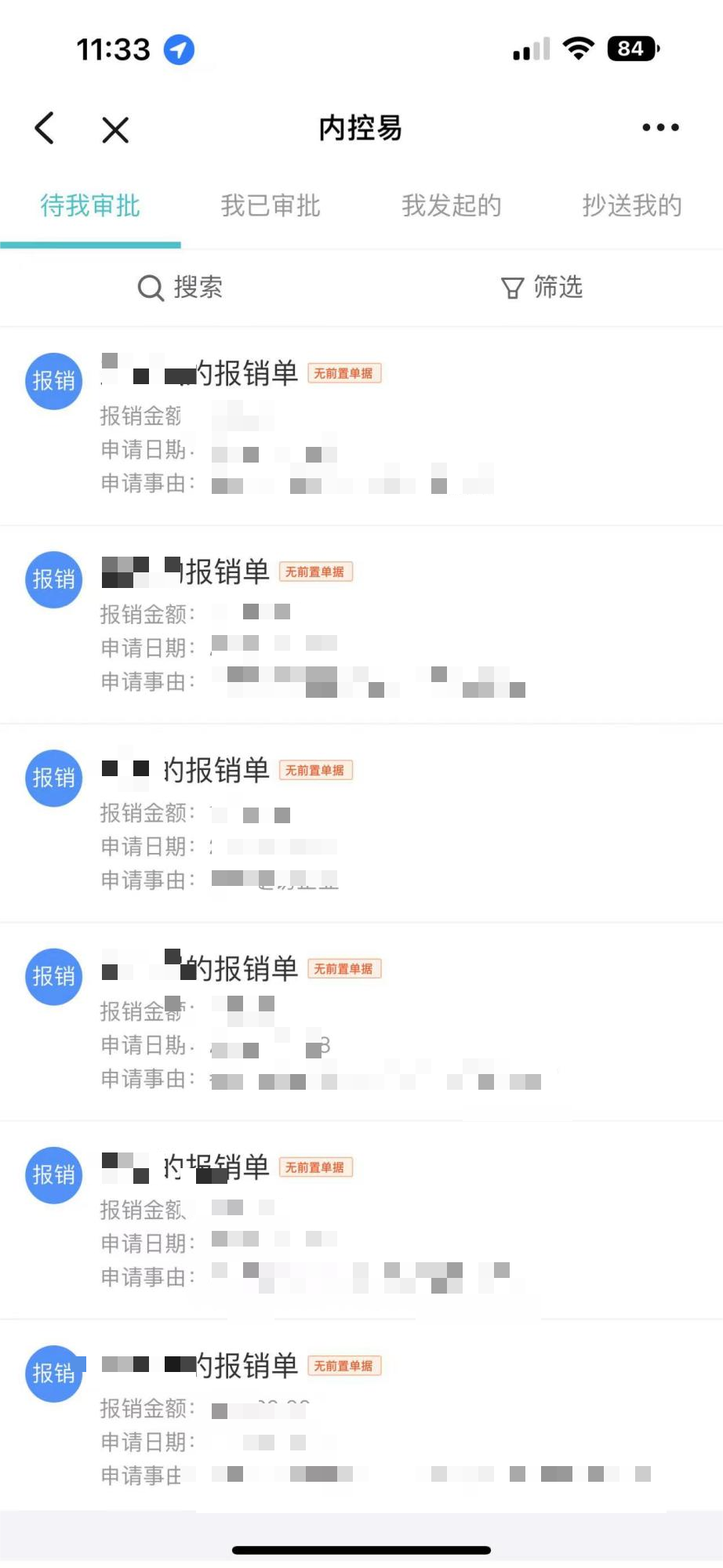Switch to the 我已审批 tab
Image resolution: width=723 pixels, height=1568 pixels.
[x=271, y=205]
